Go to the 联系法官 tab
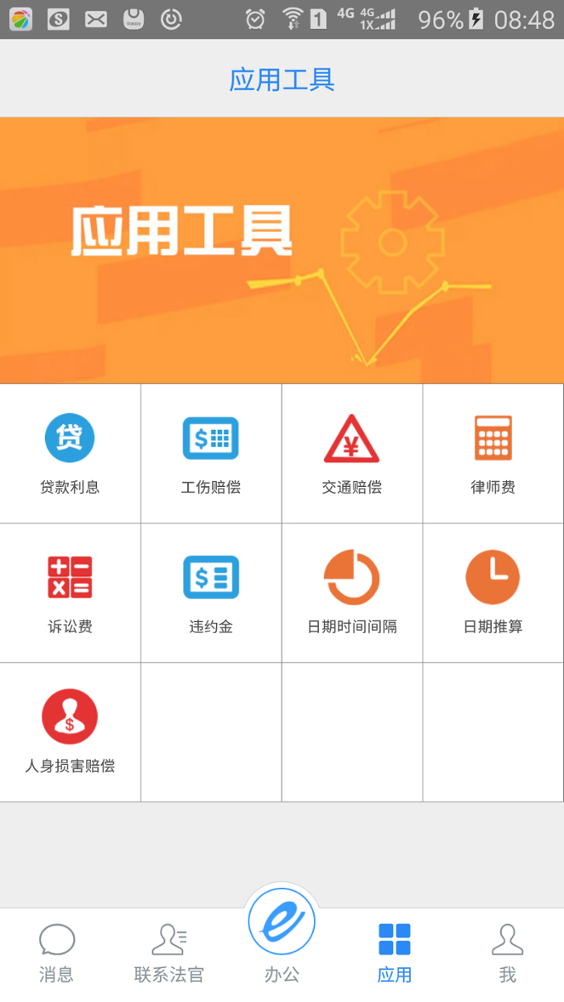This screenshot has width=564, height=1002. [169, 953]
